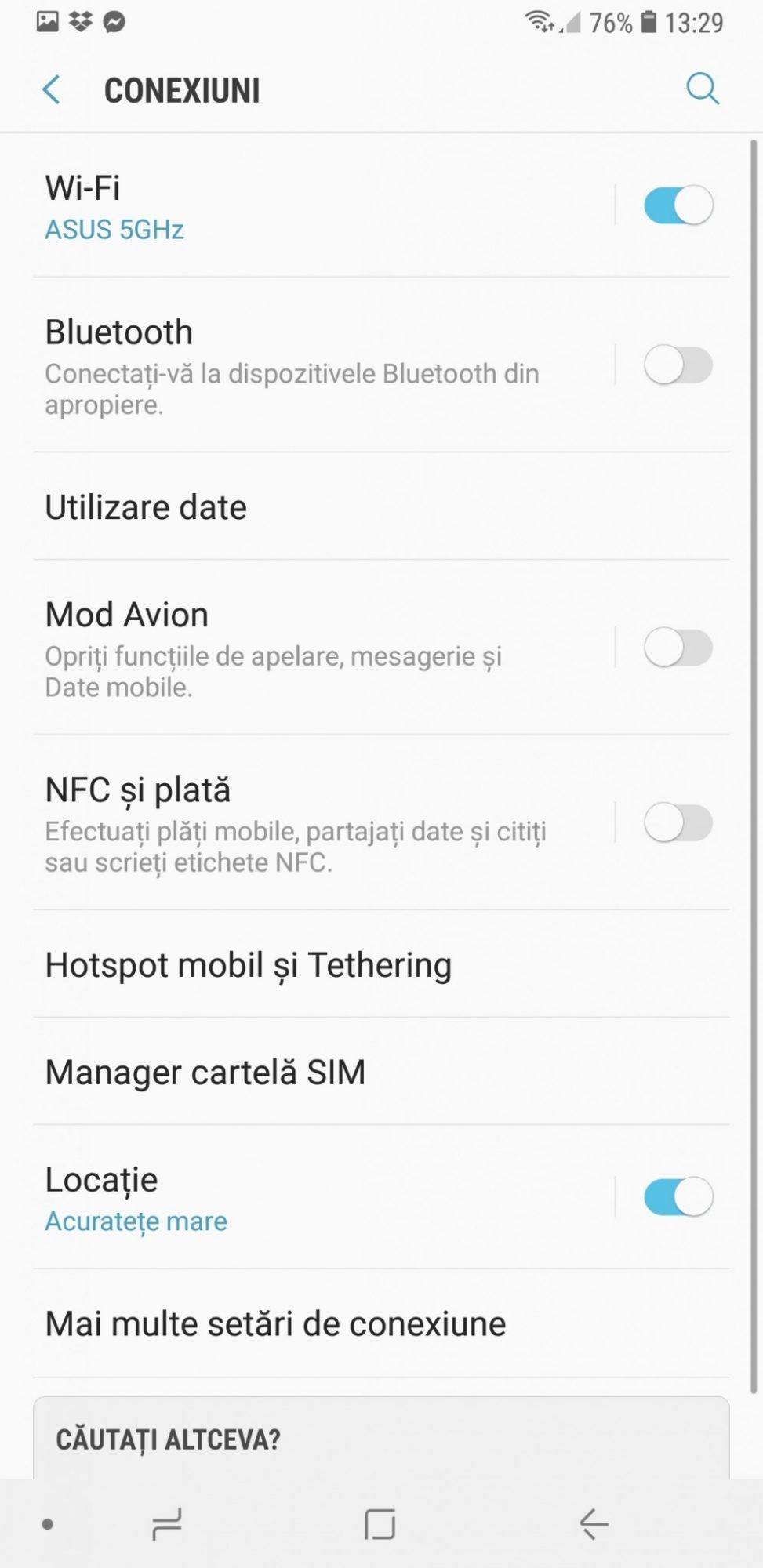Enable the NFC și plată switch
This screenshot has height=1568, width=763.
point(678,823)
